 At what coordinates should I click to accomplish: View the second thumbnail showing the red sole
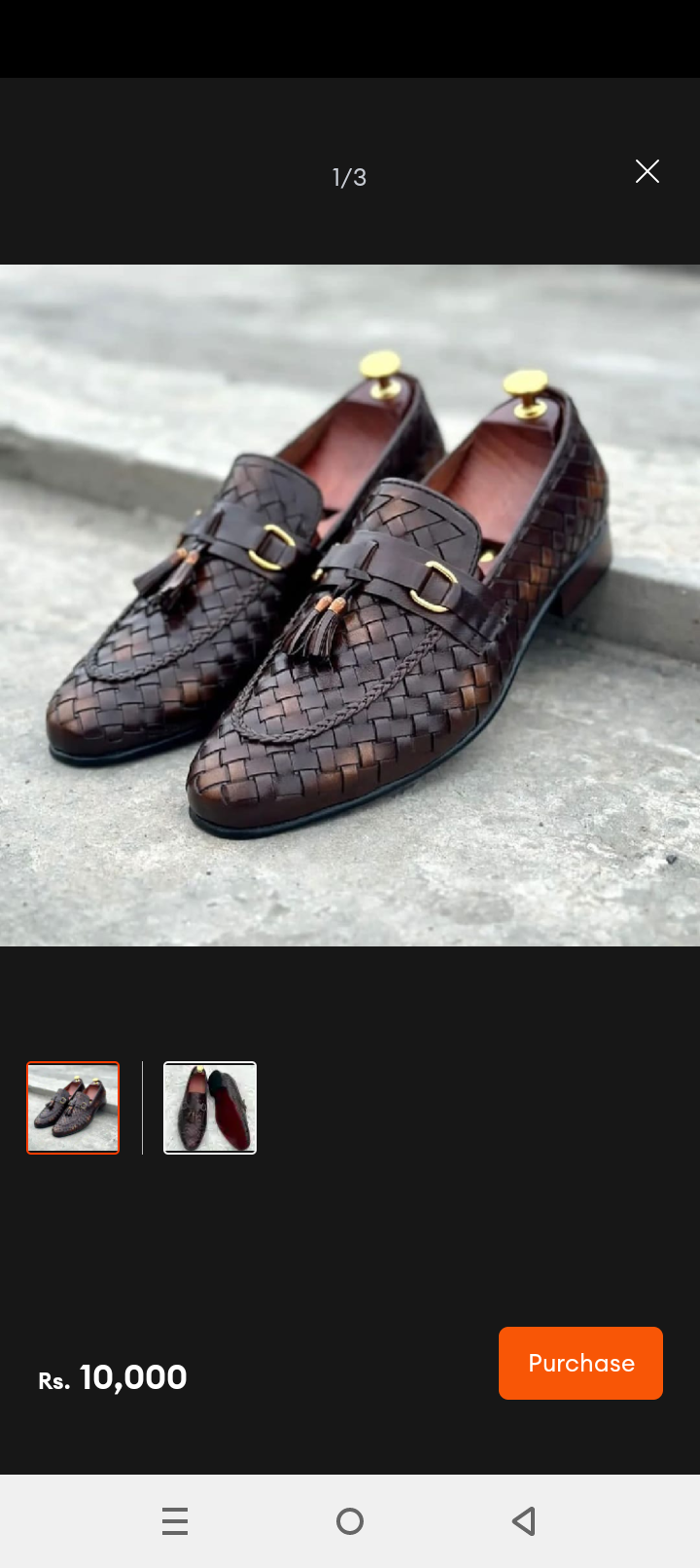point(210,1108)
